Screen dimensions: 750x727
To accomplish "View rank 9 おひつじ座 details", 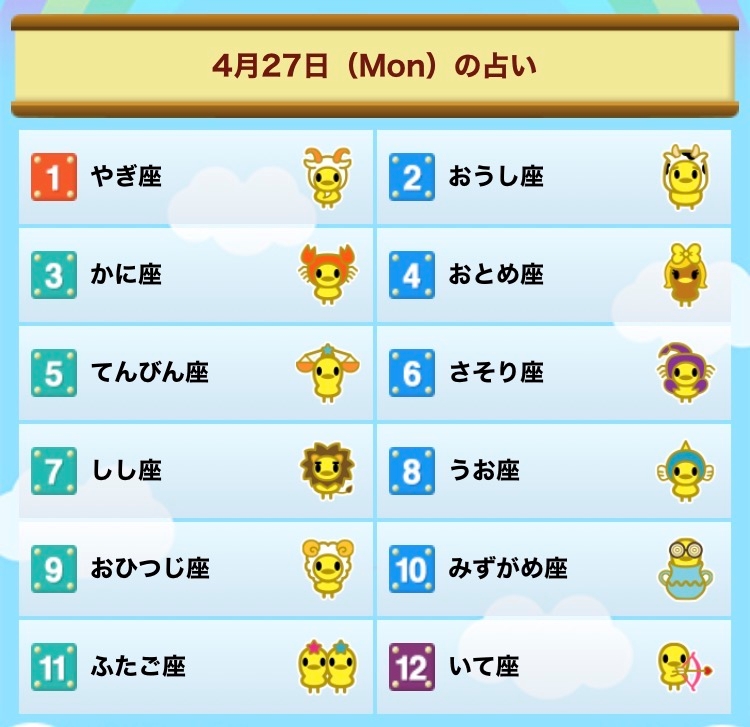I will click(x=195, y=568).
